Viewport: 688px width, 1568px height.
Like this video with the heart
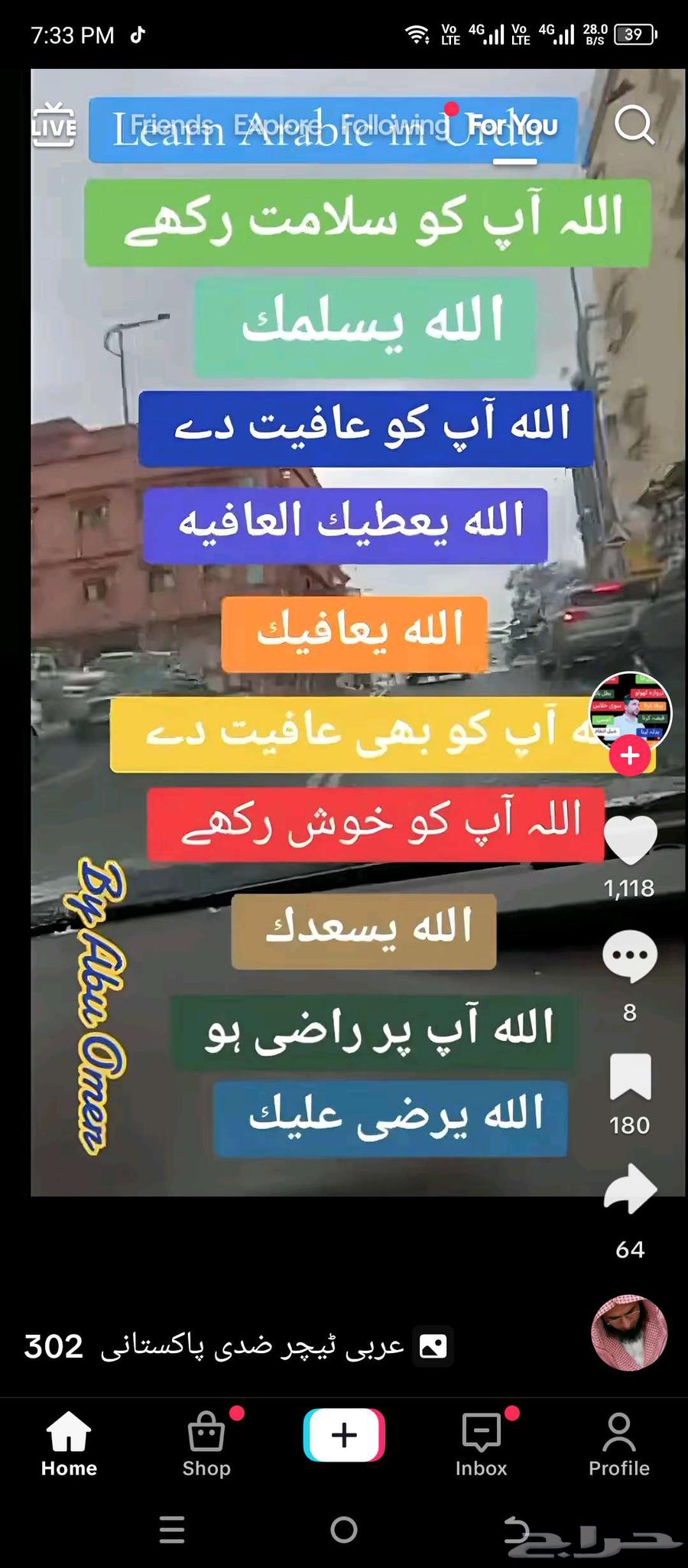[630, 840]
